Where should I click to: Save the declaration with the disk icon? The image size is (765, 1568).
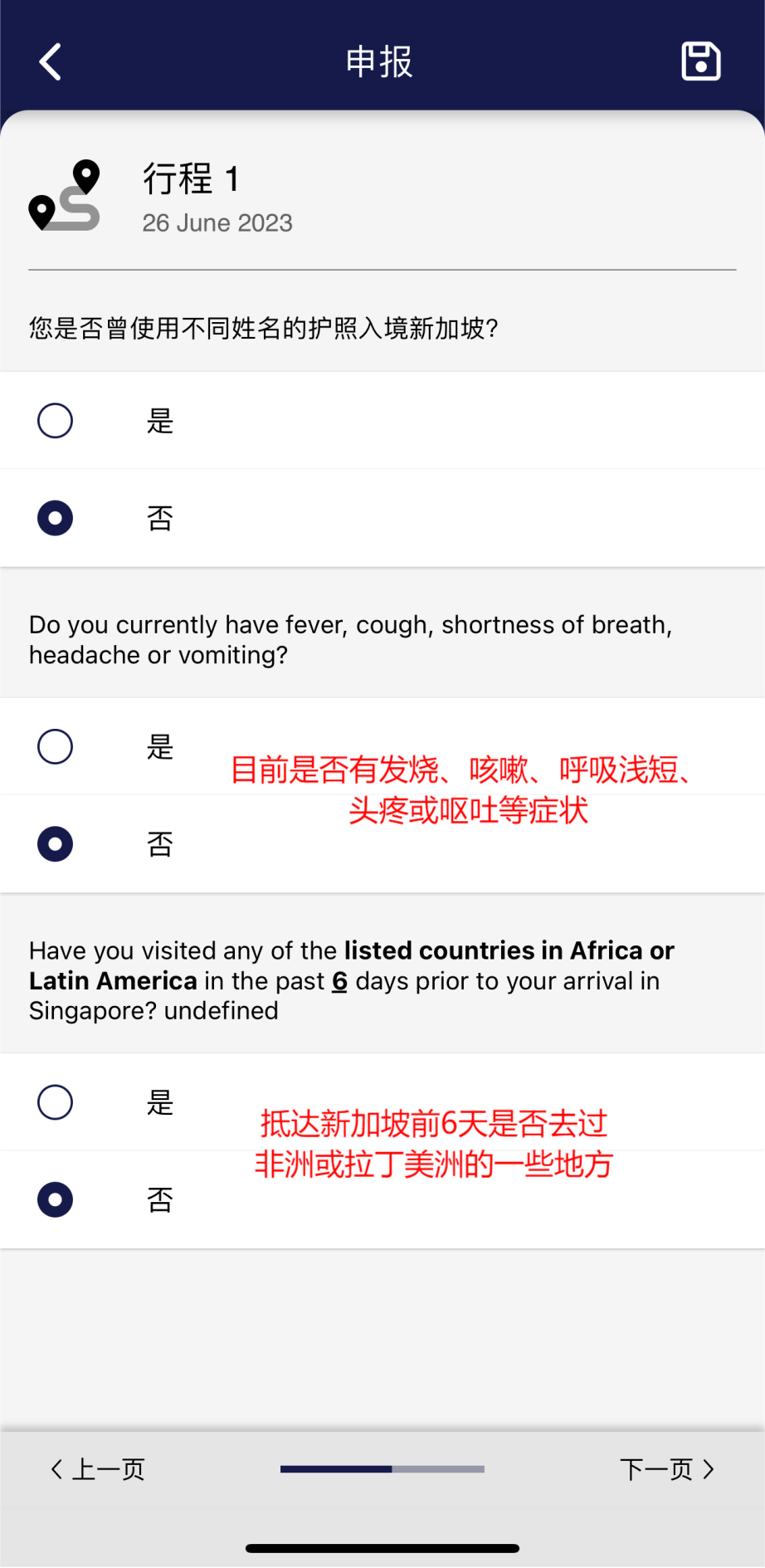click(700, 61)
